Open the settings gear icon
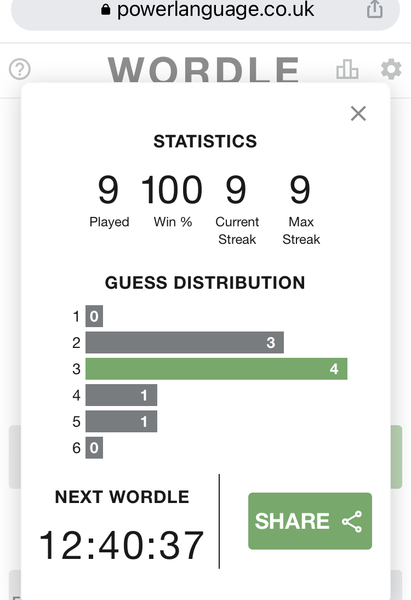The image size is (411, 600). [x=391, y=69]
